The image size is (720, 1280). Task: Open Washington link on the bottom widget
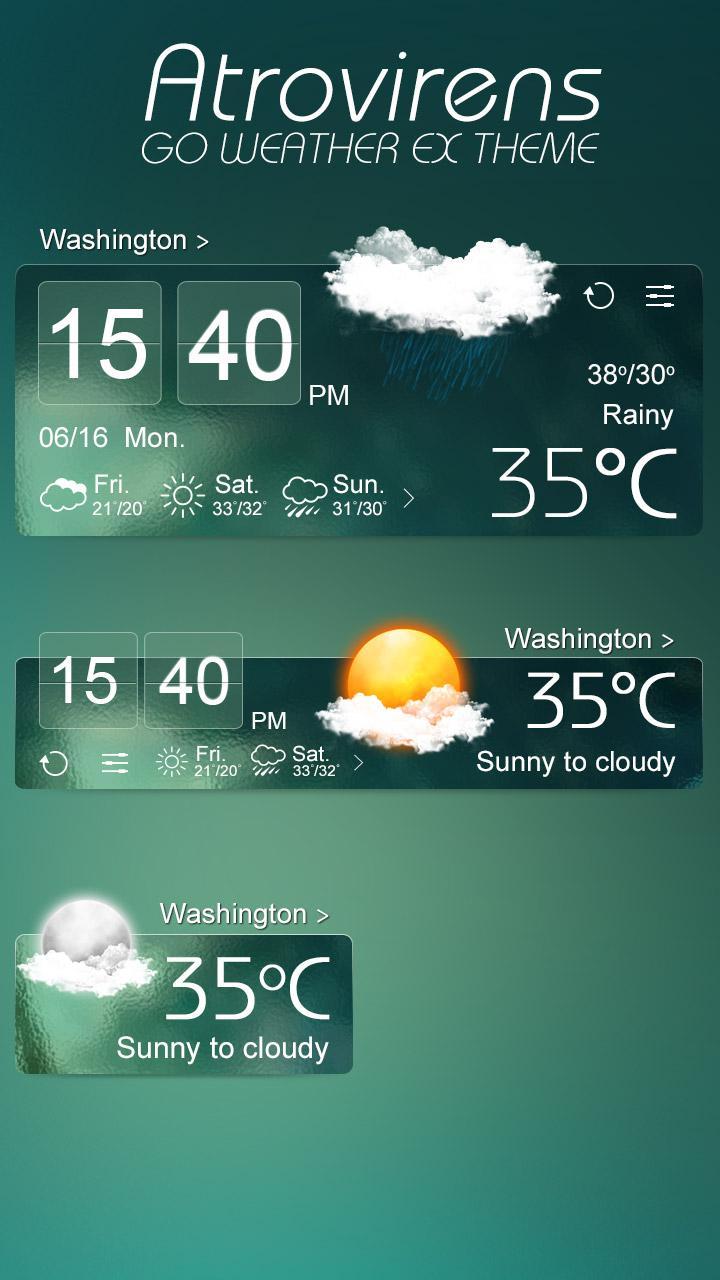[x=234, y=913]
